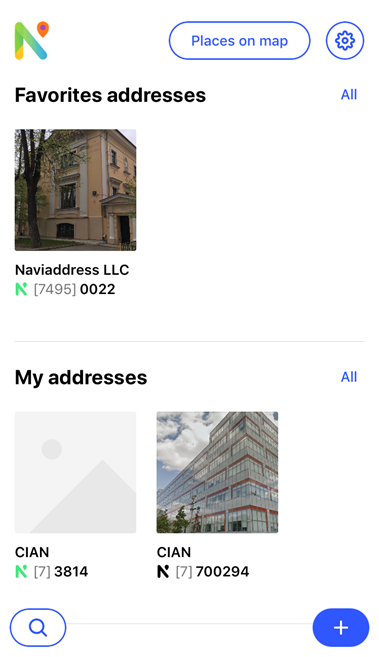The width and height of the screenshot is (379, 657).
Task: Open the settings gear icon
Action: coord(345,41)
